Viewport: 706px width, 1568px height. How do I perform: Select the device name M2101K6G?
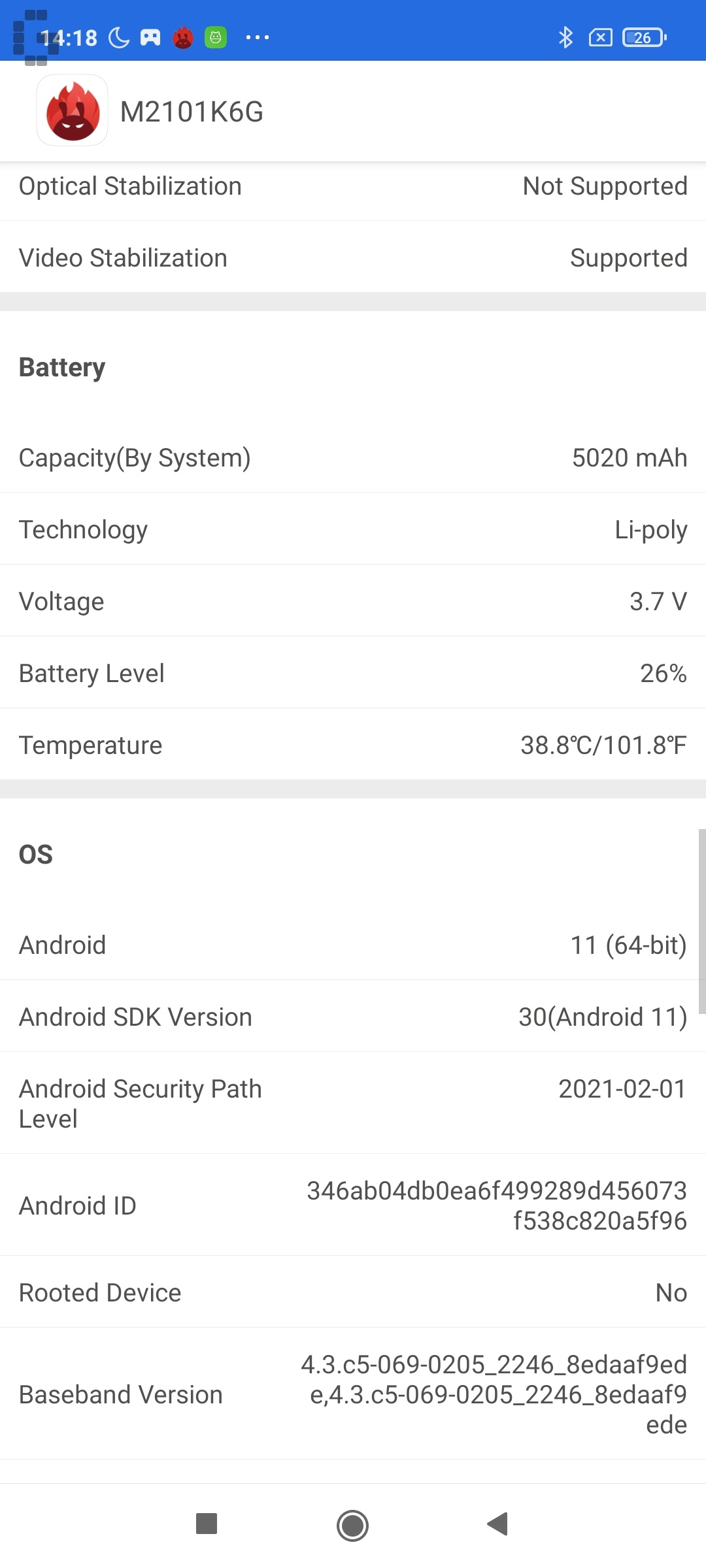[192, 111]
